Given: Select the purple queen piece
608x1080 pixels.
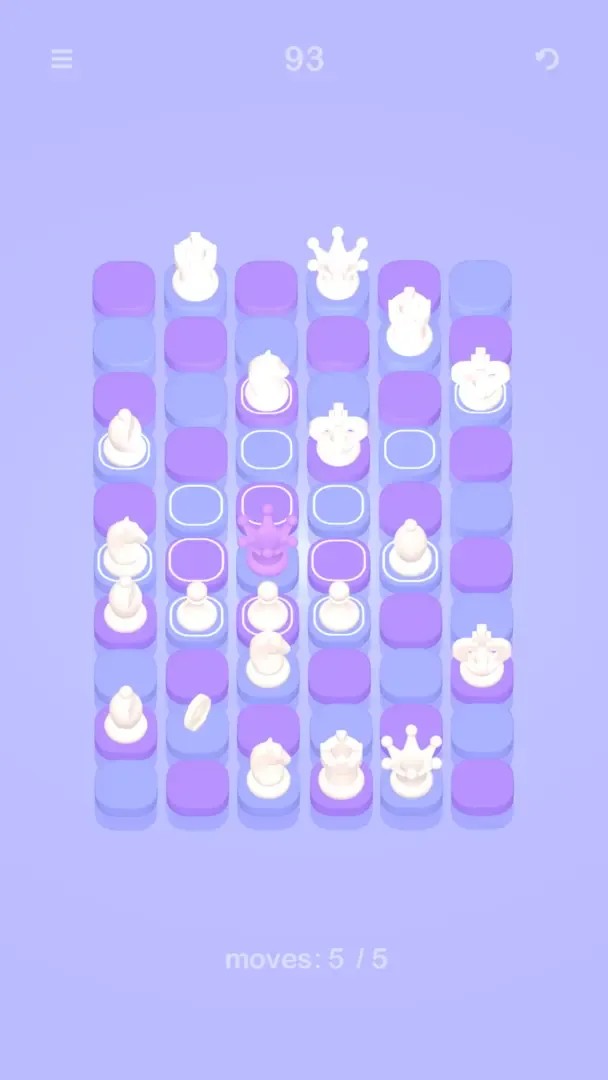Looking at the screenshot, I should tap(267, 545).
